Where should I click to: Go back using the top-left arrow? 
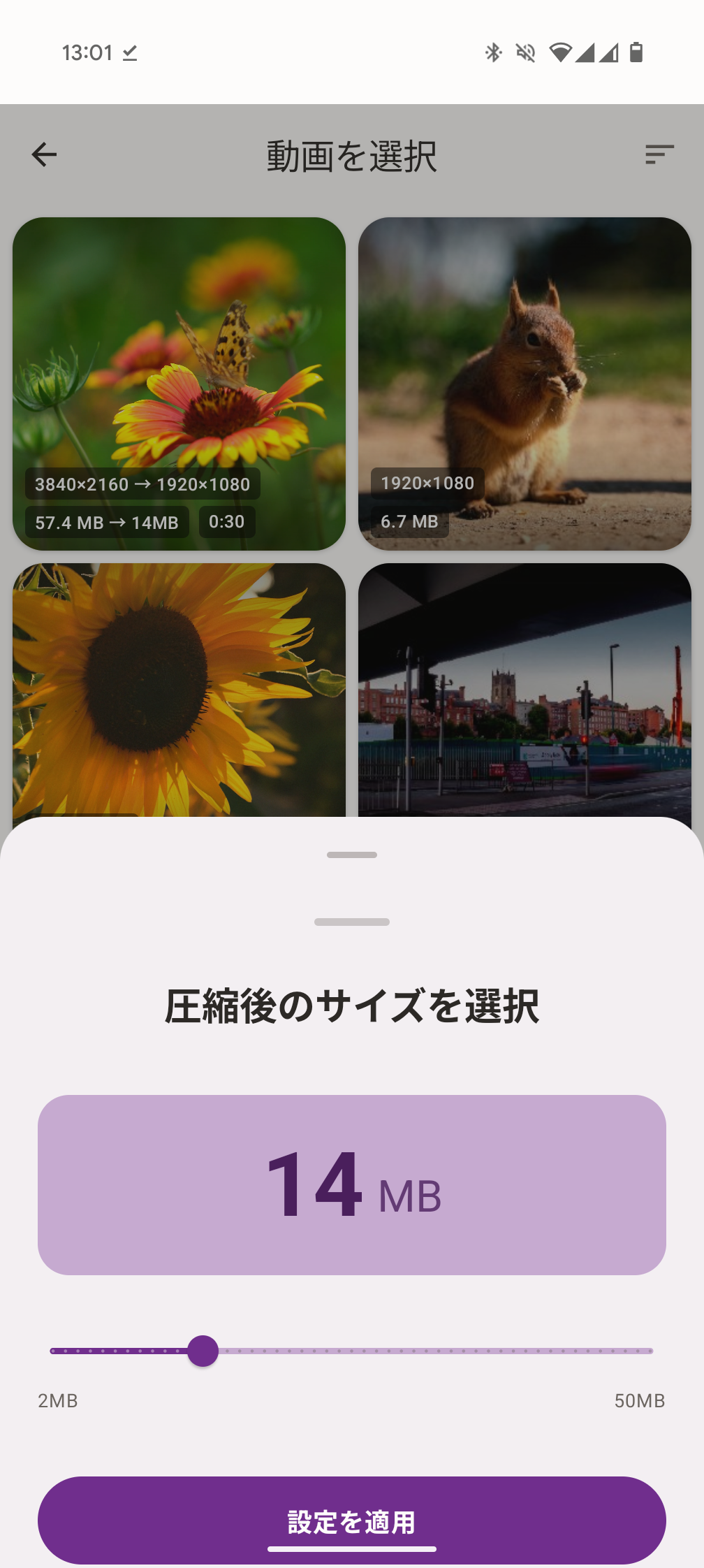pyautogui.click(x=44, y=154)
